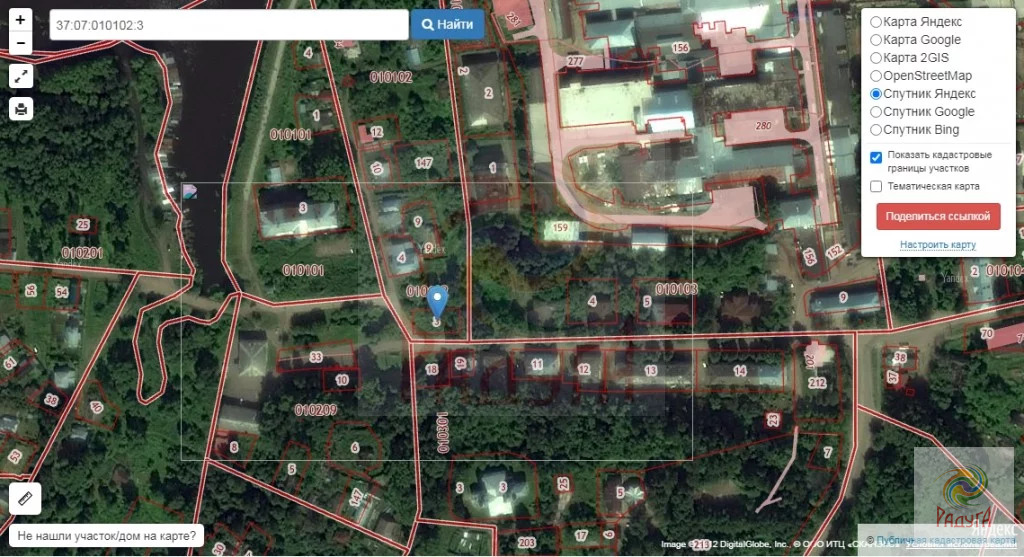1024x557 pixels.
Task: Select Карта 2GIS layer
Action: [x=876, y=58]
